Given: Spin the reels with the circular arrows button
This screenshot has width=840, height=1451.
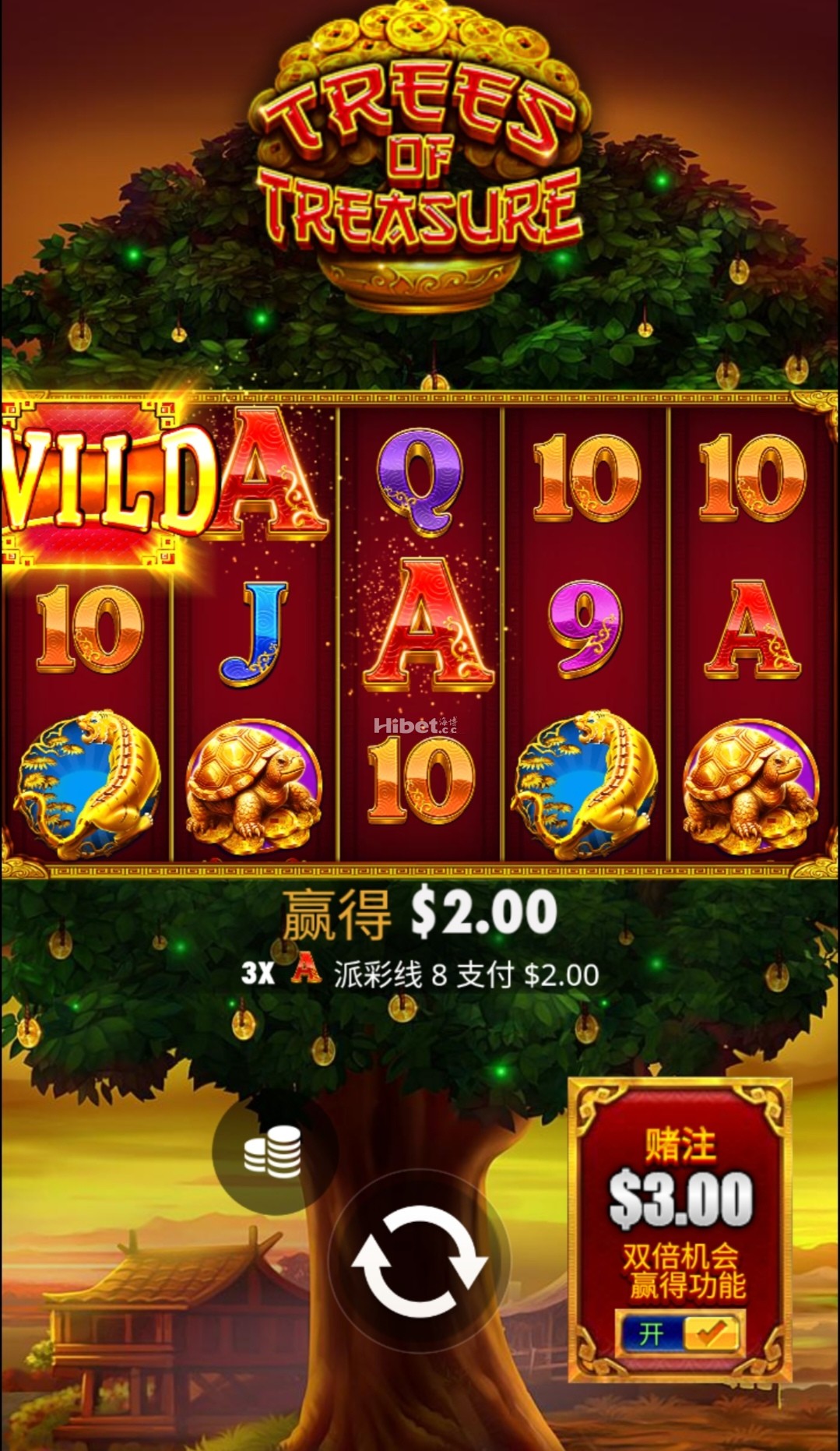Looking at the screenshot, I should (x=420, y=1260).
